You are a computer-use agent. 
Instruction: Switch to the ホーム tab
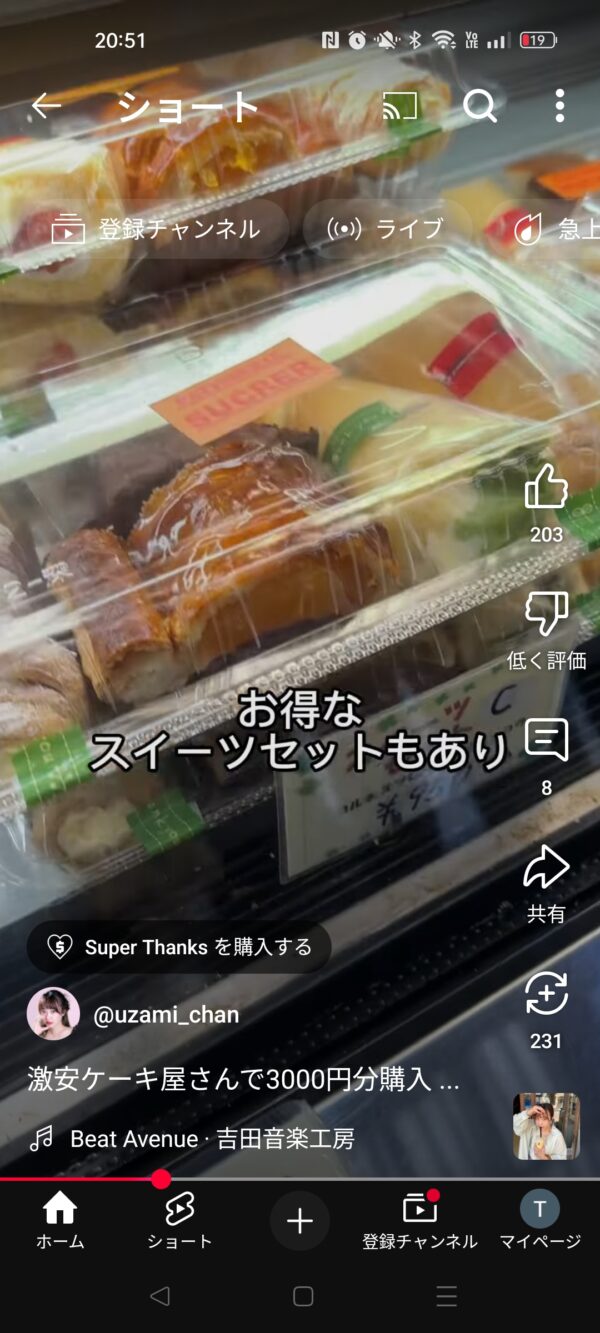click(x=60, y=1221)
